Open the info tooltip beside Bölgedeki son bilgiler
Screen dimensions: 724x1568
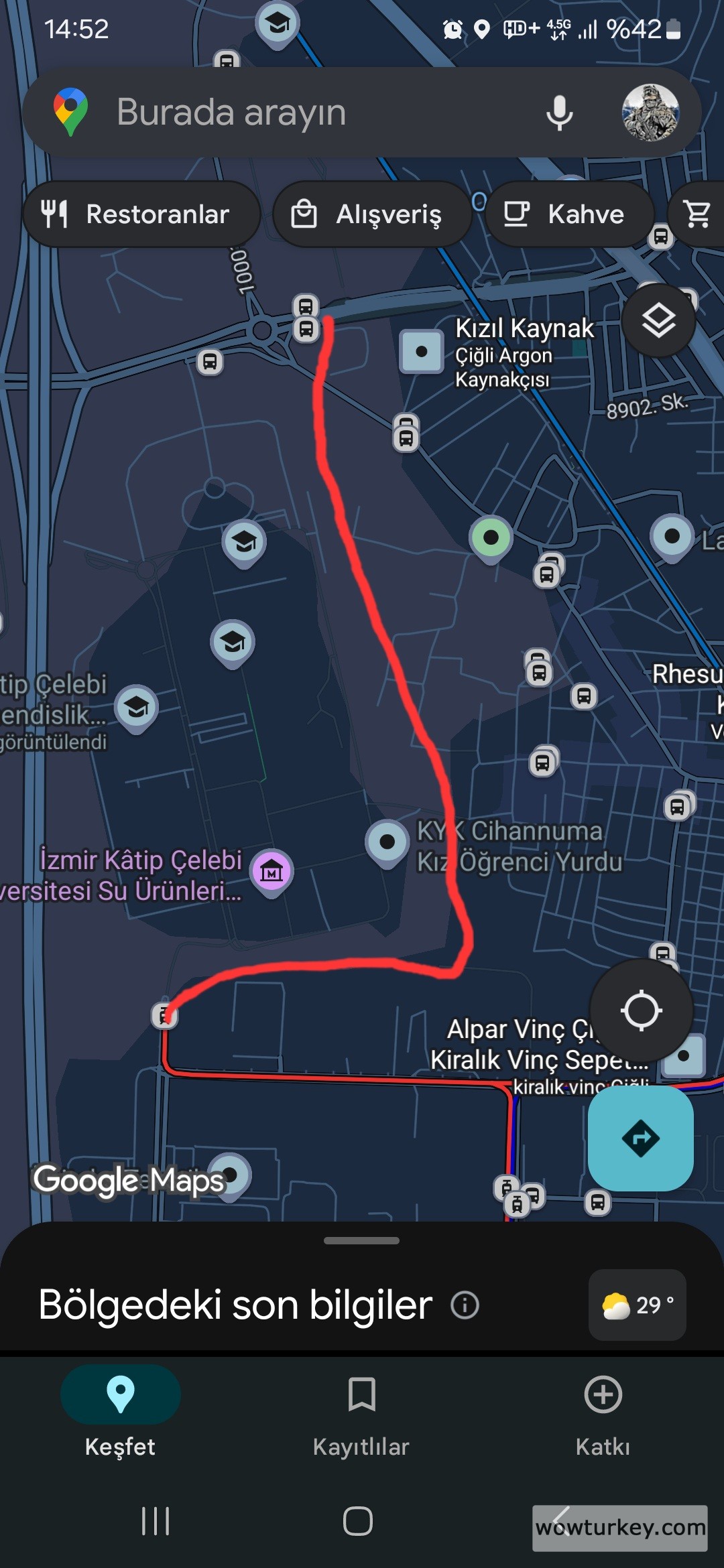[465, 1304]
